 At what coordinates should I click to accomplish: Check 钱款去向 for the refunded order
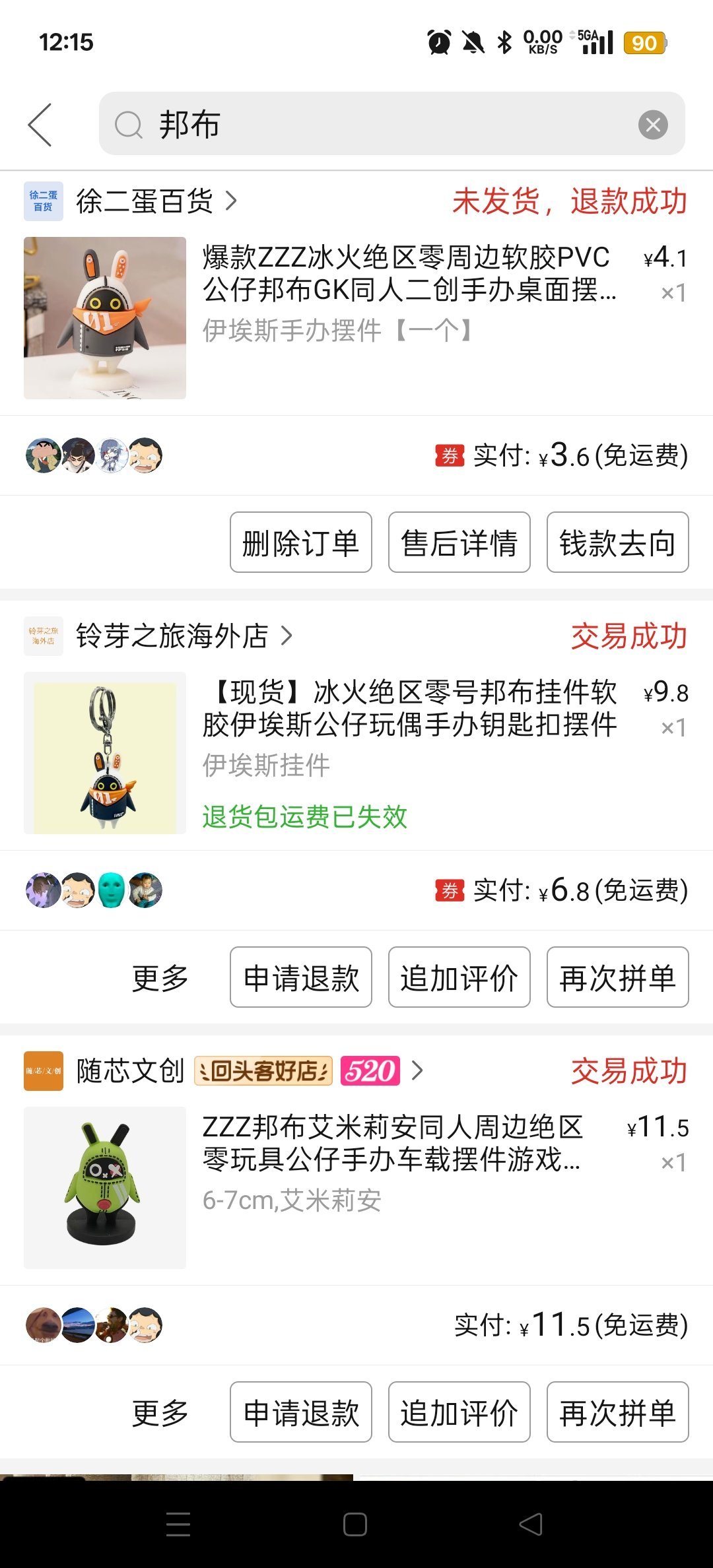coord(617,542)
